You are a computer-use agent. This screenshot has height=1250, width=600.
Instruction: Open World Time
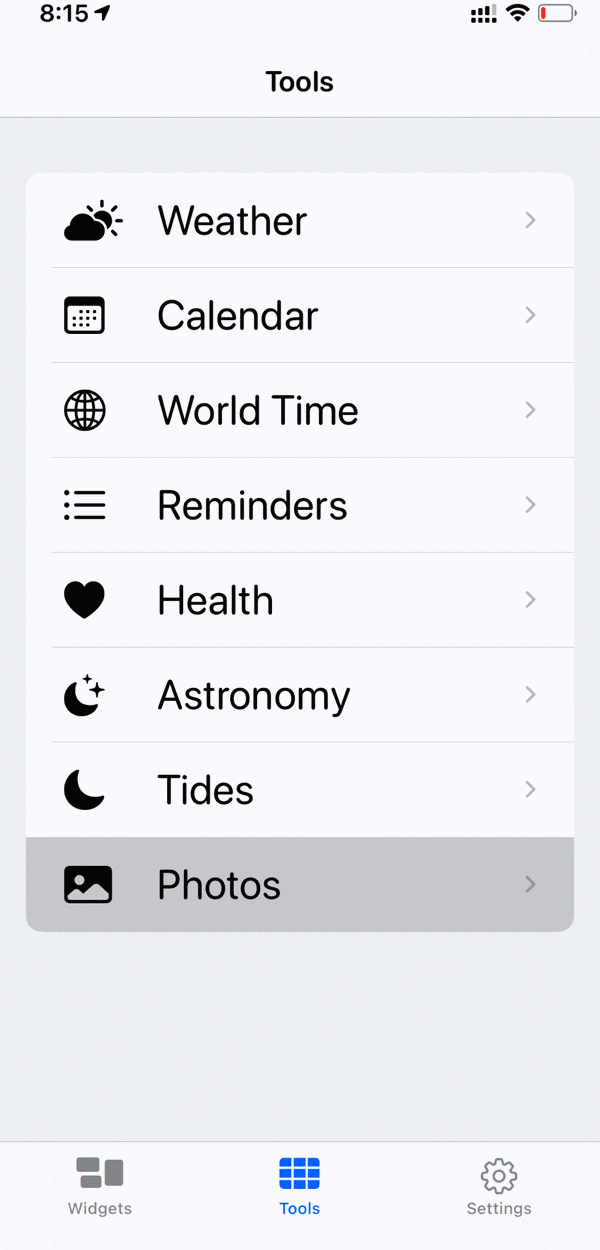tap(300, 411)
